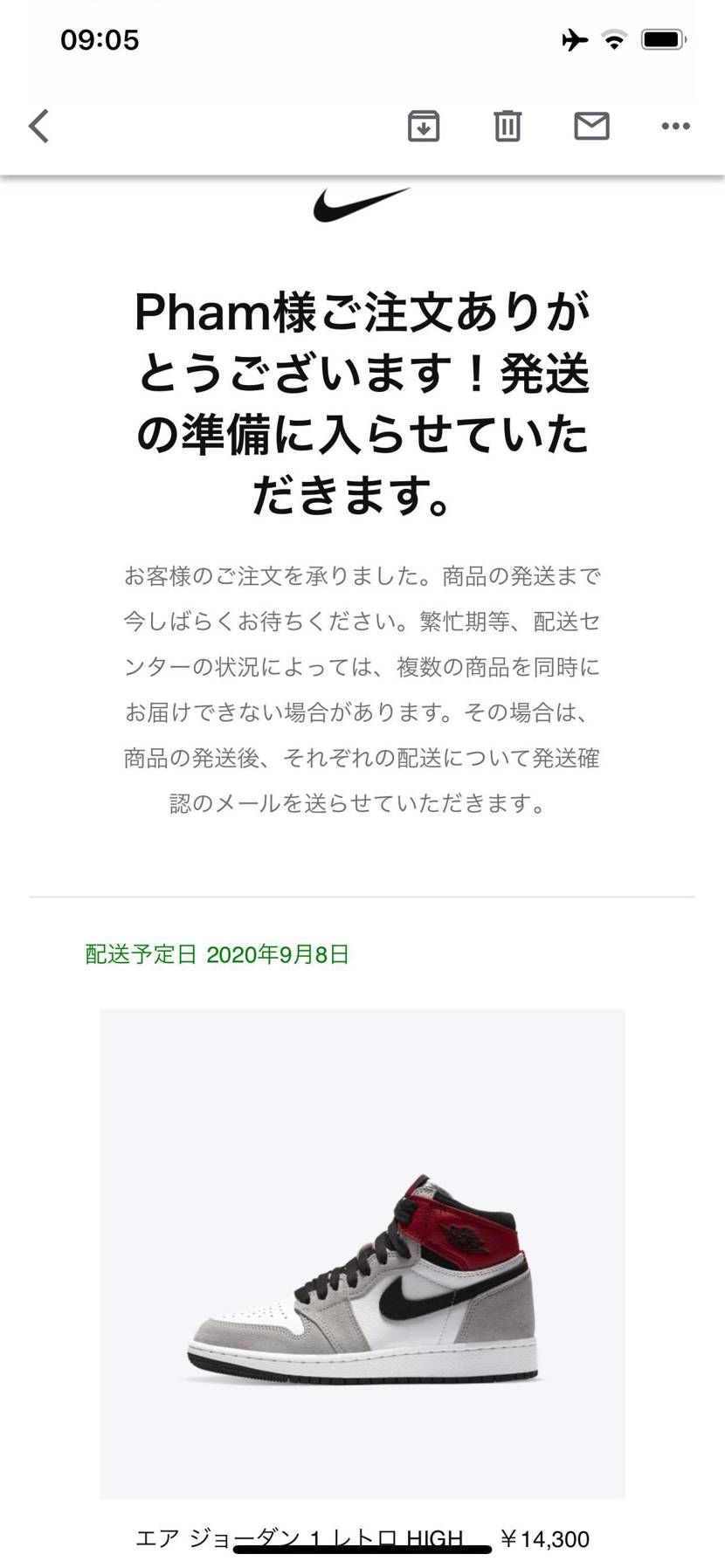725x1568 pixels.
Task: Go back to the inbox
Action: (38, 127)
